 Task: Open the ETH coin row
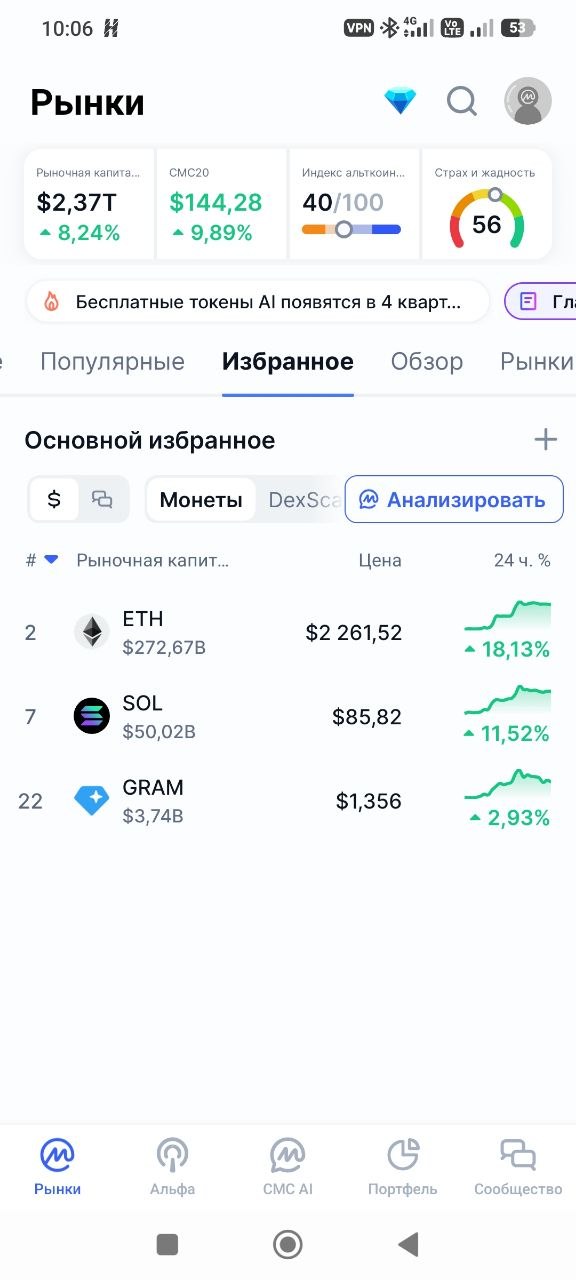(288, 633)
